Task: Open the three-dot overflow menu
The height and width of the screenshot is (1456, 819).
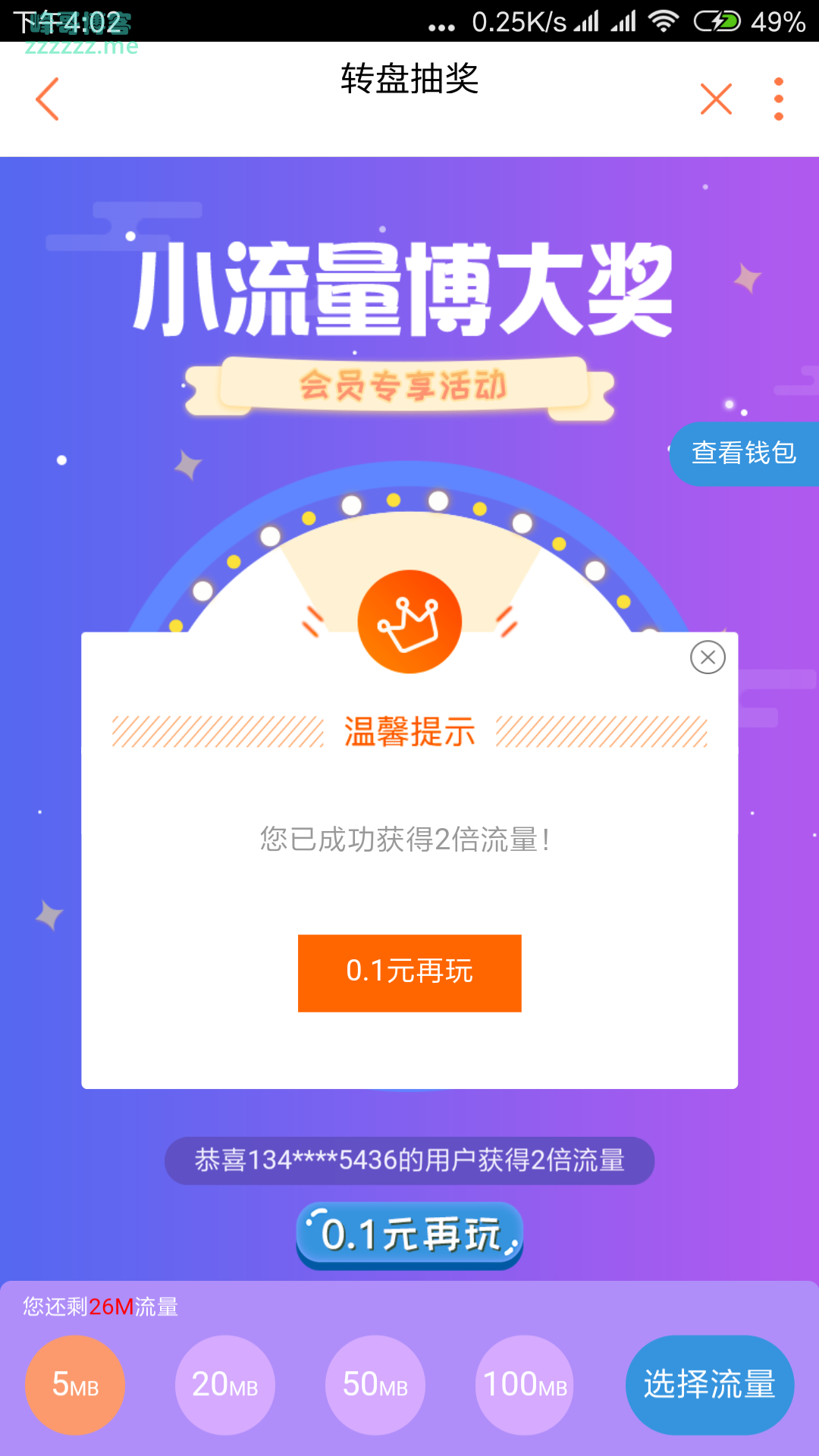Action: coord(778,99)
